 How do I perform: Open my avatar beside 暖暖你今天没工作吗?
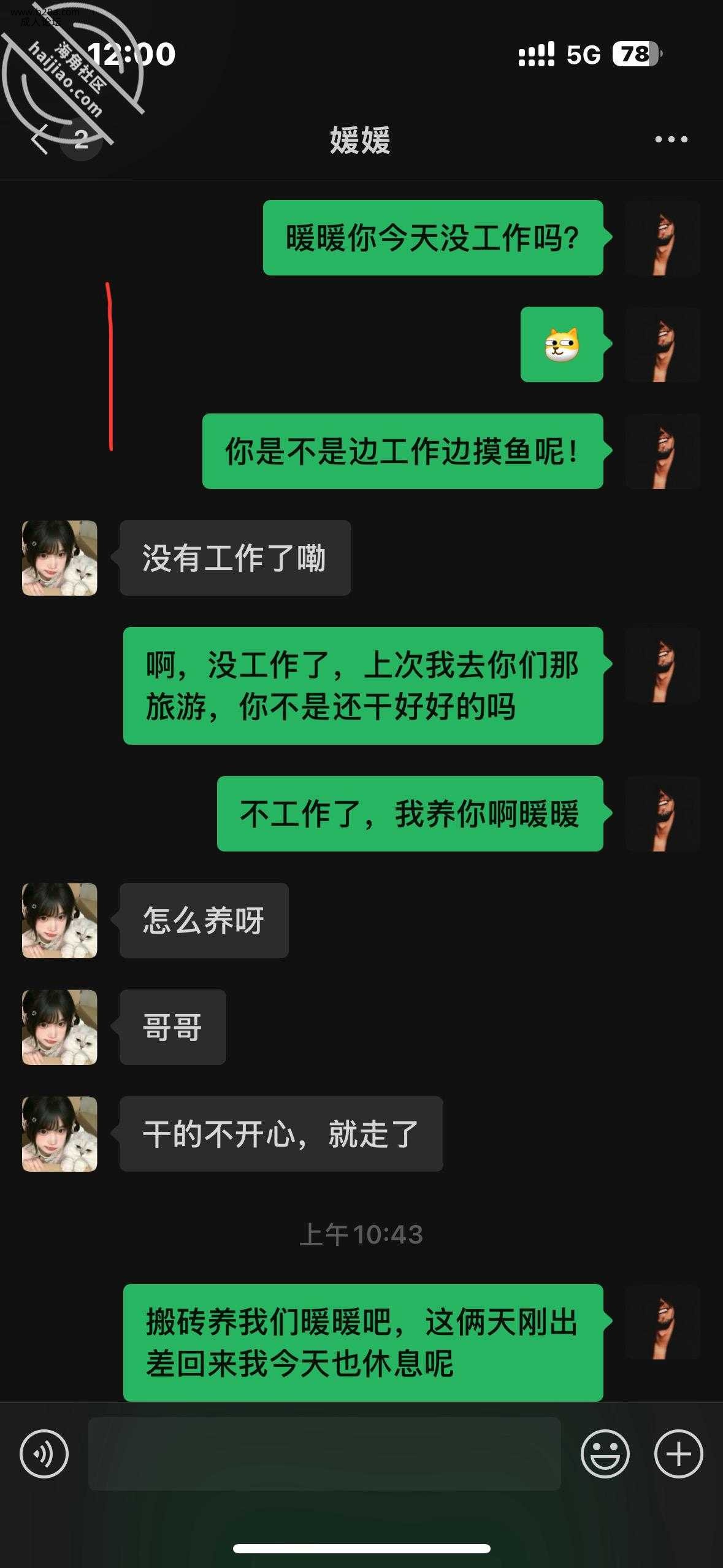662,237
